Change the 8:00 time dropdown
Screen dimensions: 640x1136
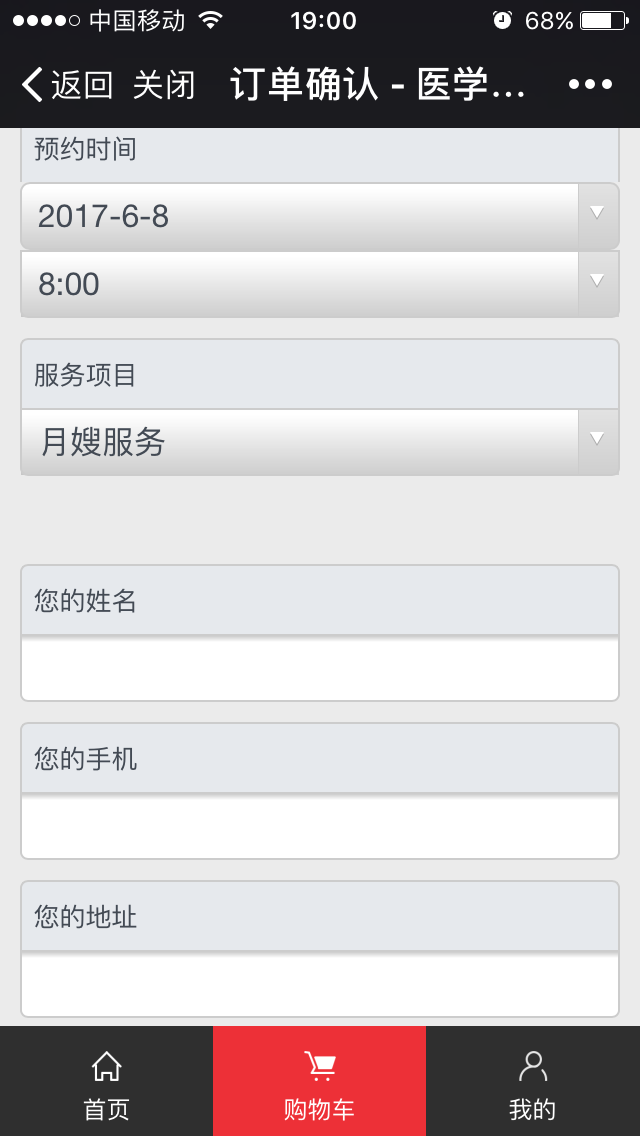click(320, 284)
